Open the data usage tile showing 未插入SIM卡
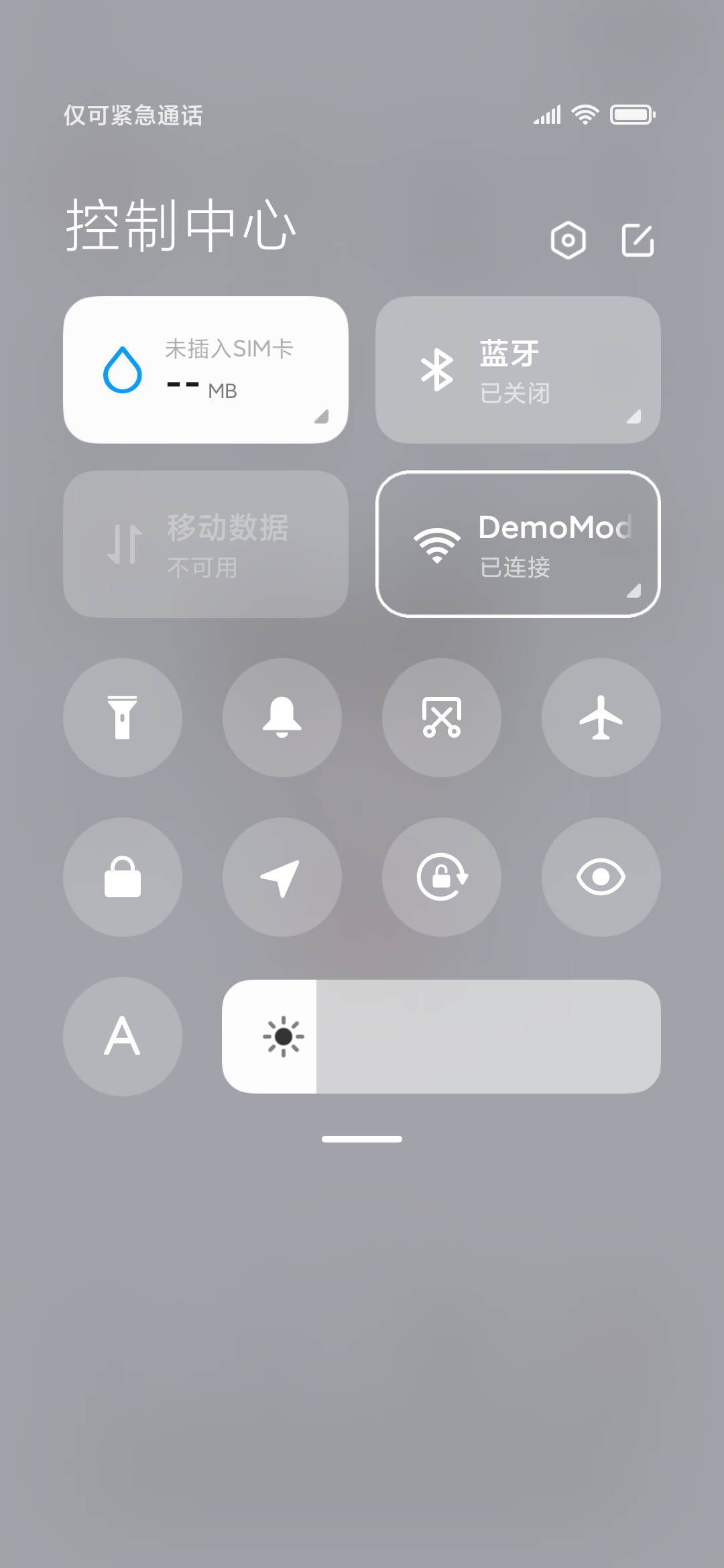Screen dimensions: 724x1568 click(x=206, y=370)
